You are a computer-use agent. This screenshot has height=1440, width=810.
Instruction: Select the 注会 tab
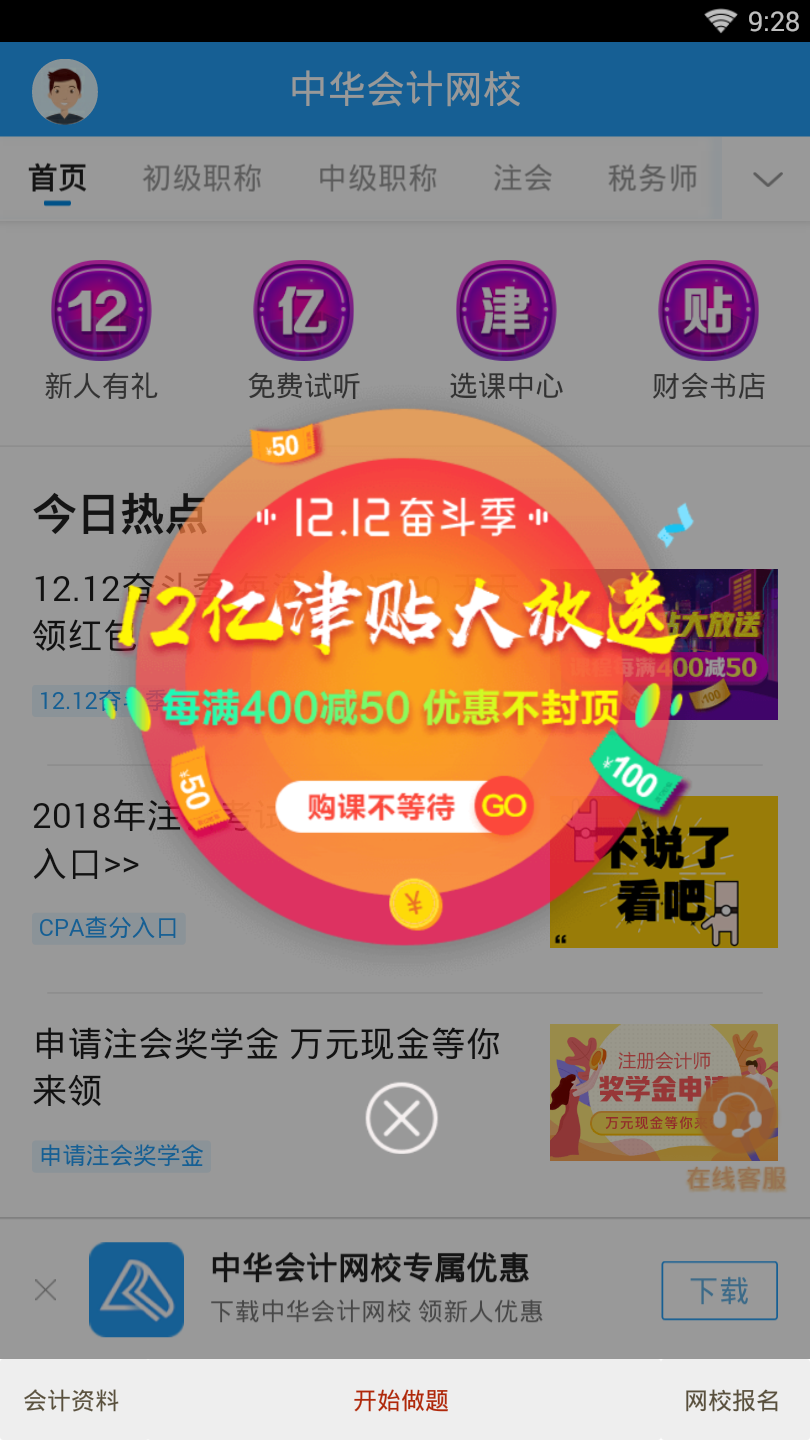(x=523, y=178)
